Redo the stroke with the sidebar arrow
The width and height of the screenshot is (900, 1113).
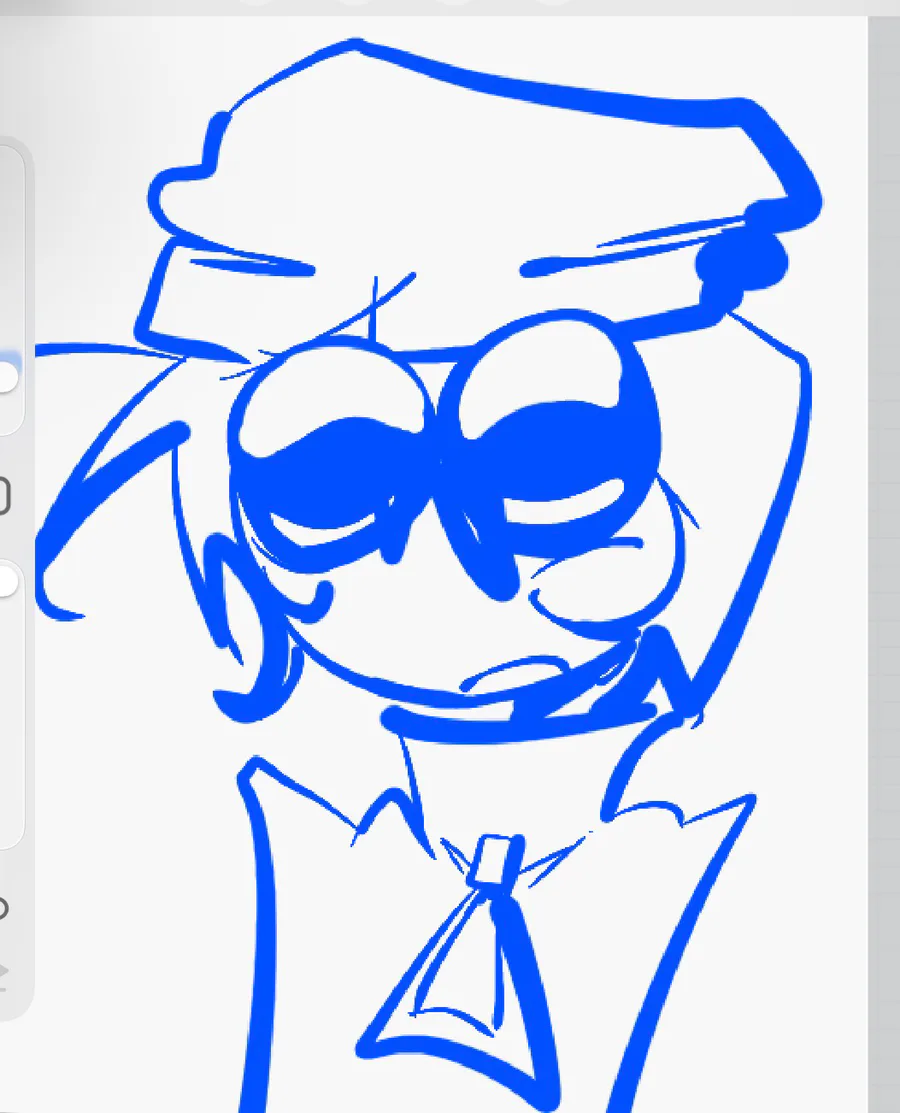(x=3, y=972)
